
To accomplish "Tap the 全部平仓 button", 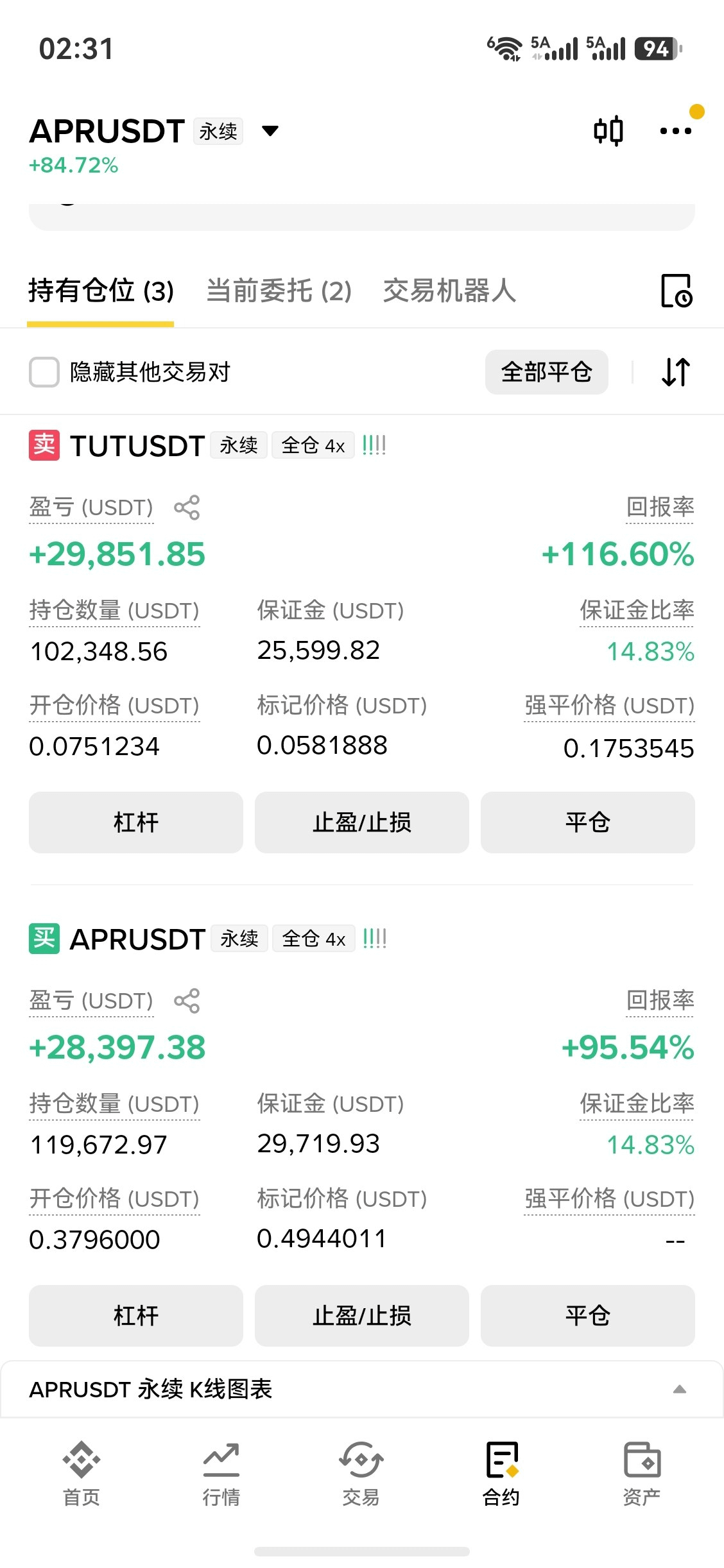I will (546, 372).
